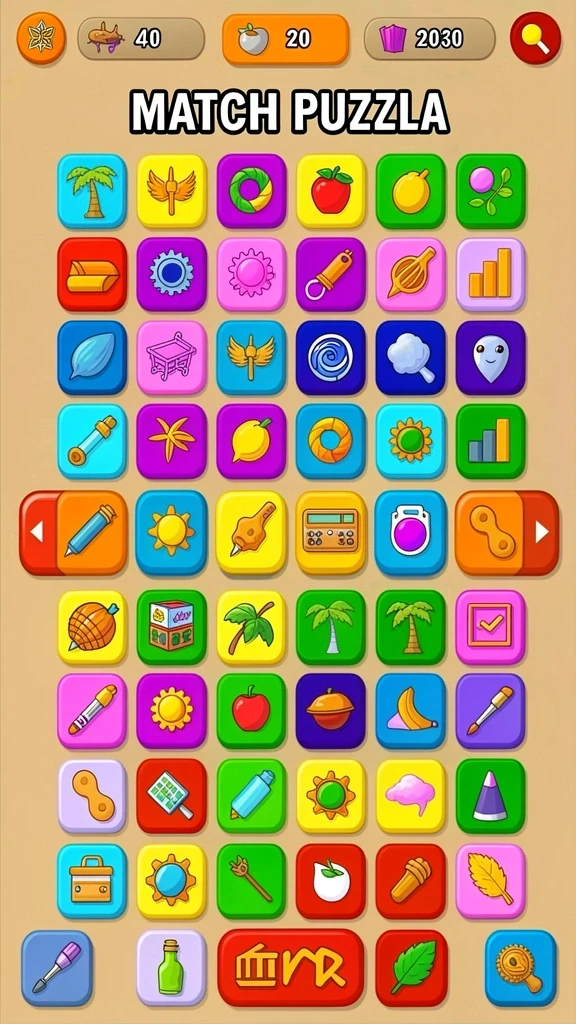Tap the right arrow on the orange row

coord(541,532)
